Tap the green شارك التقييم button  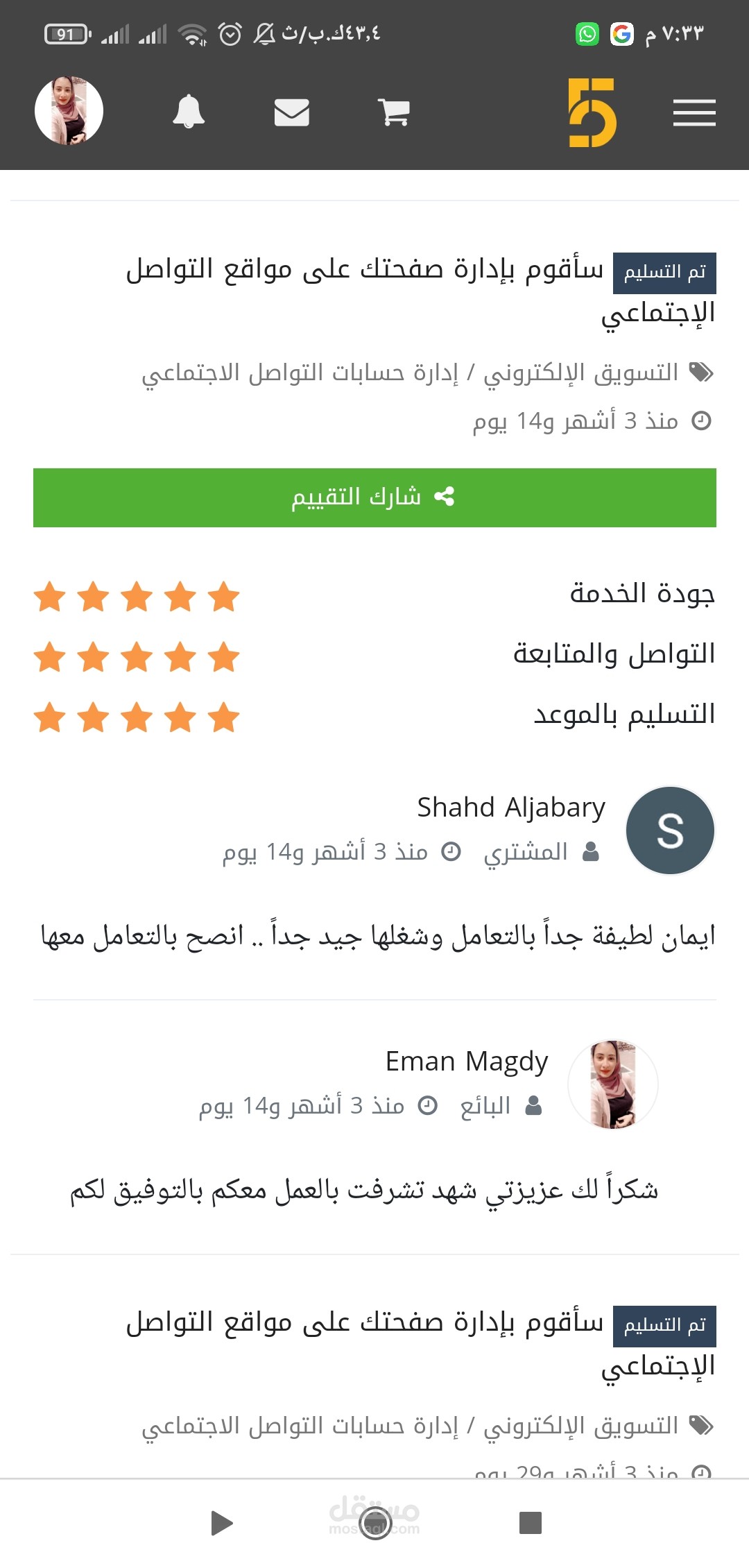click(x=374, y=497)
